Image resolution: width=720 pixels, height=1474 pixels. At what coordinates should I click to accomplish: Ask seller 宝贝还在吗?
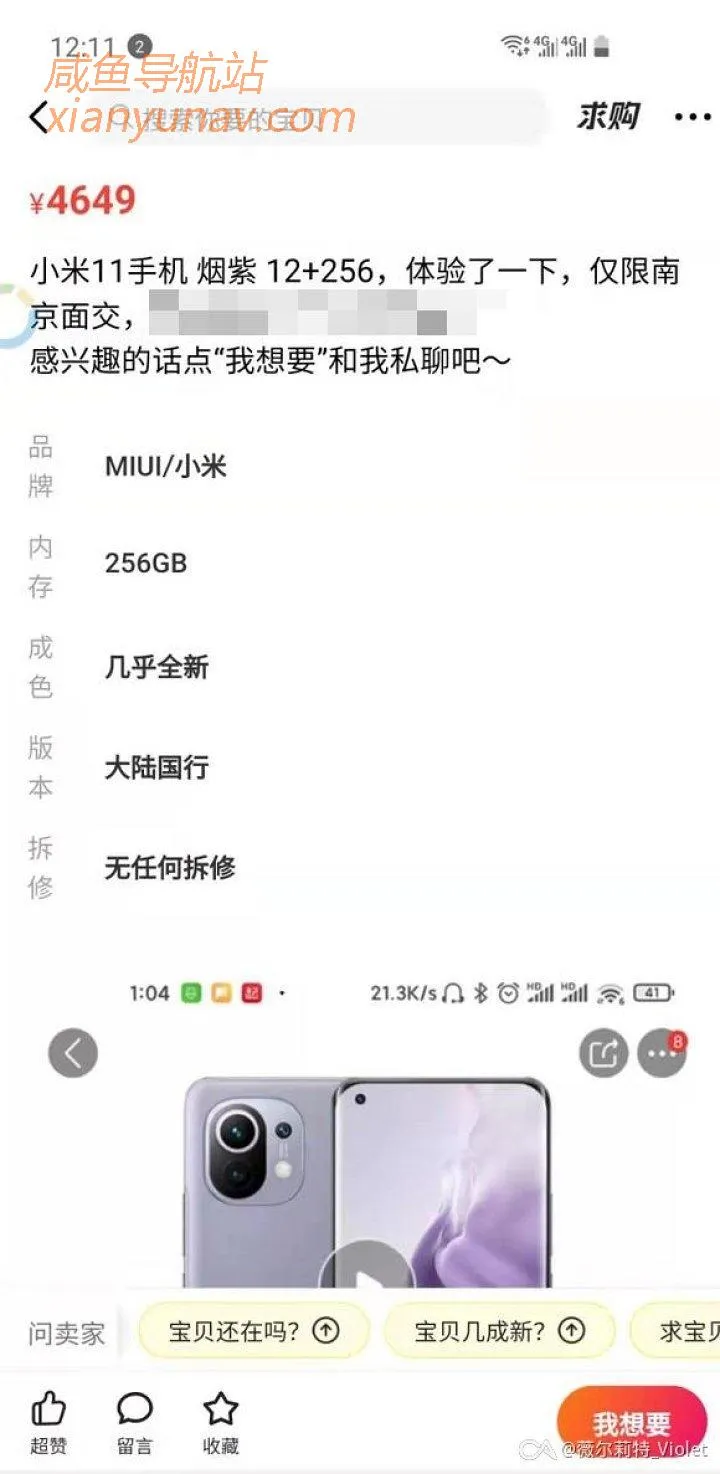point(254,1331)
